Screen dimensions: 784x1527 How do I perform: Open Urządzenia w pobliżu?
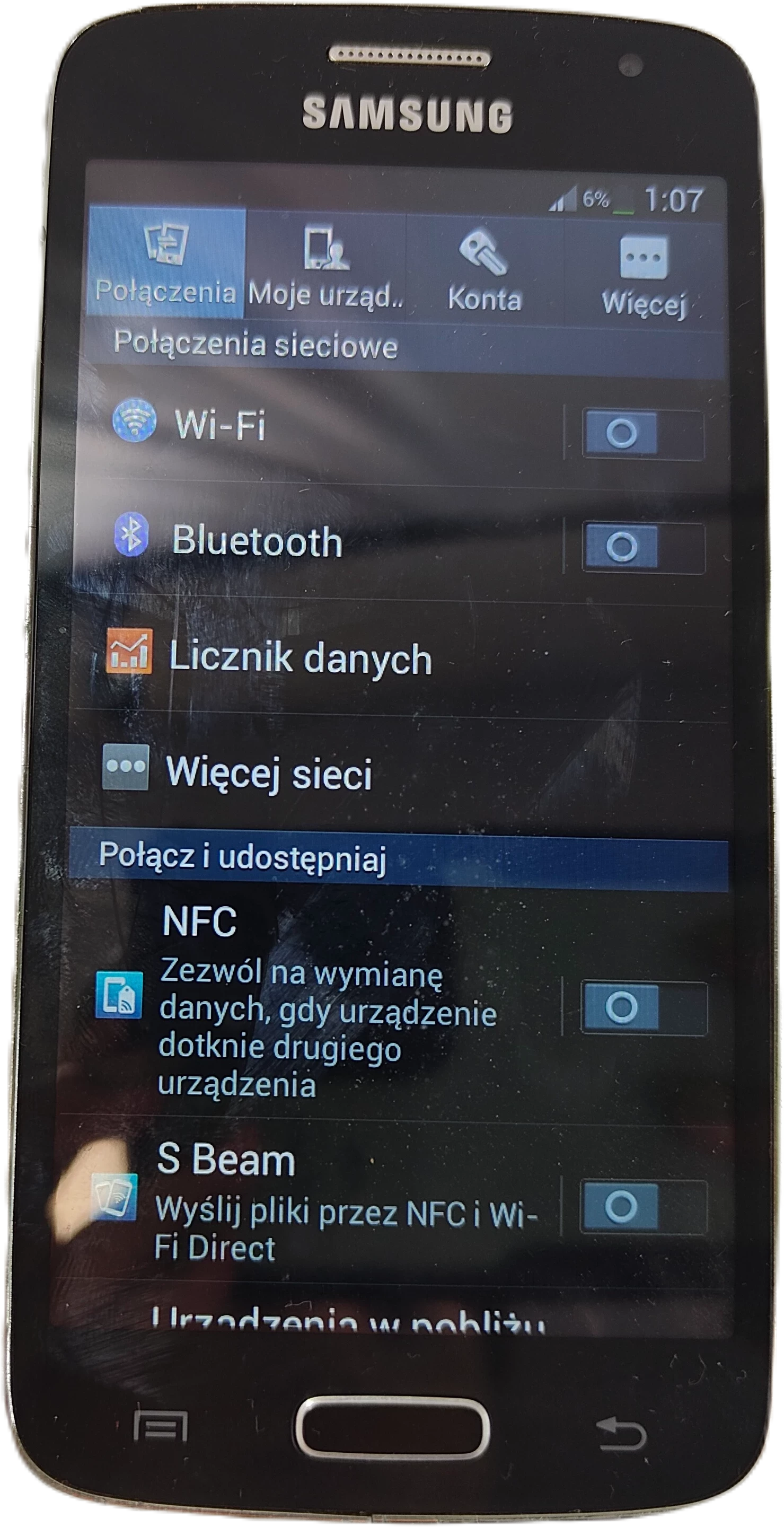(x=350, y=1321)
